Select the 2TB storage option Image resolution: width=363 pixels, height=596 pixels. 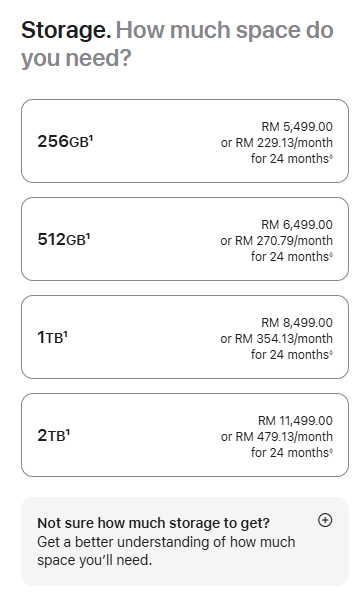point(185,435)
